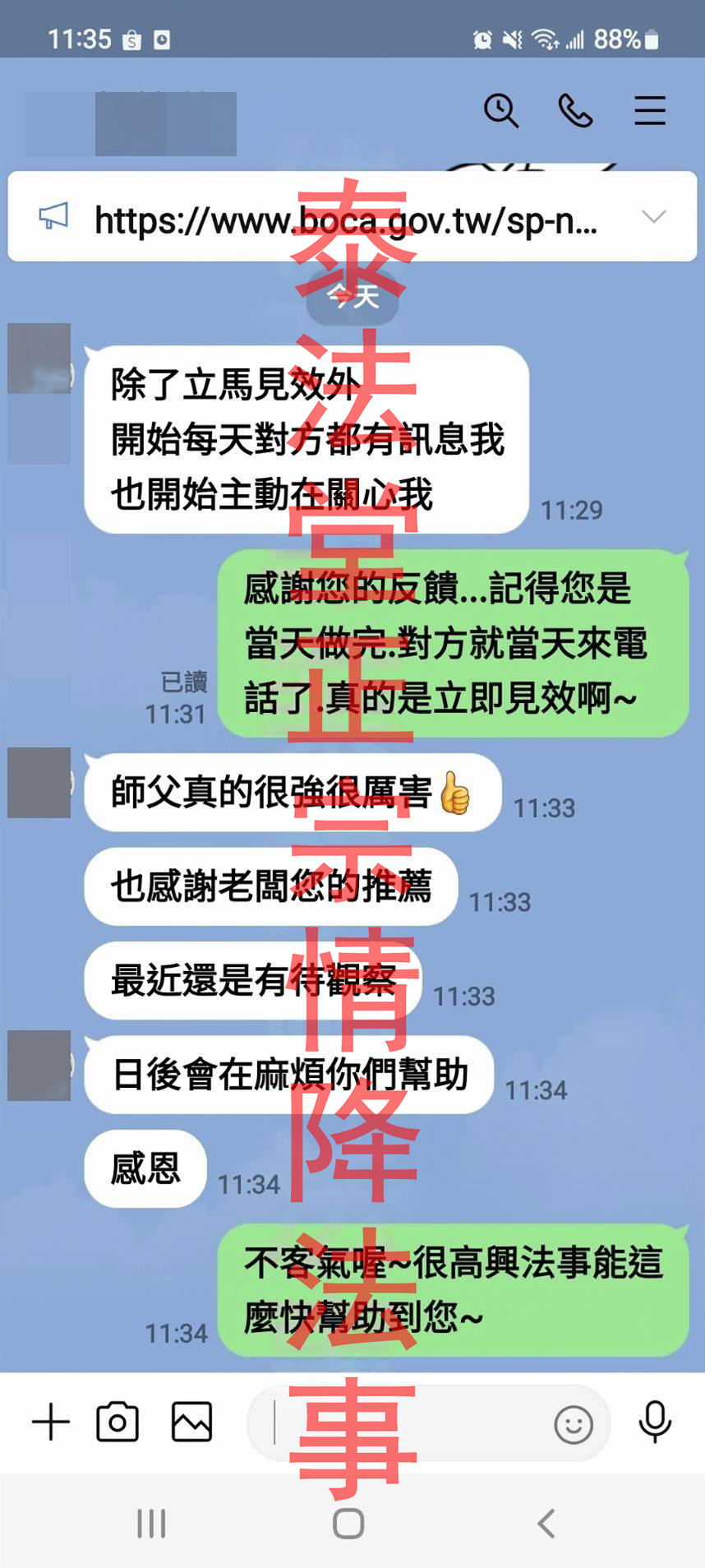Open the pinned boca.gov.tw announcement link
The image size is (705, 1568).
[345, 220]
